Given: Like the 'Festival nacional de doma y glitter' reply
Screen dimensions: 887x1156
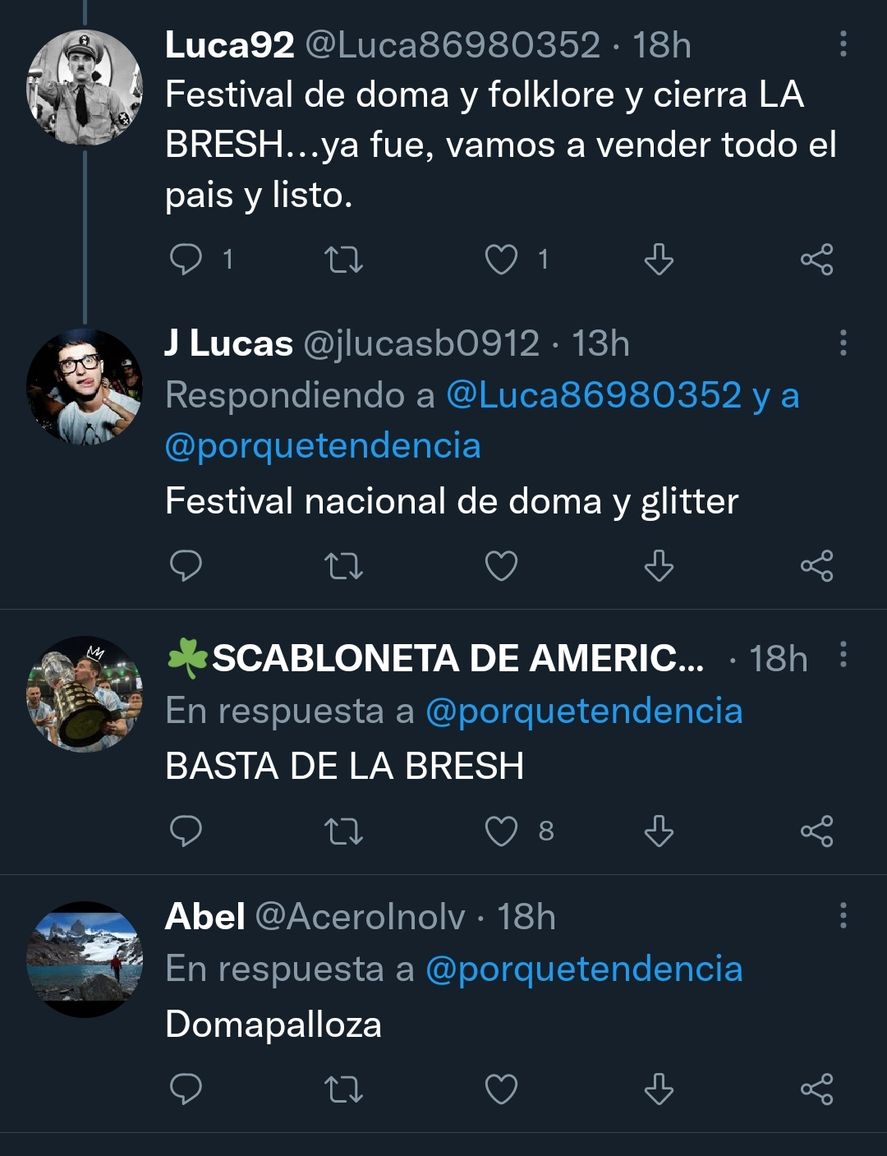Looking at the screenshot, I should pyautogui.click(x=501, y=565).
